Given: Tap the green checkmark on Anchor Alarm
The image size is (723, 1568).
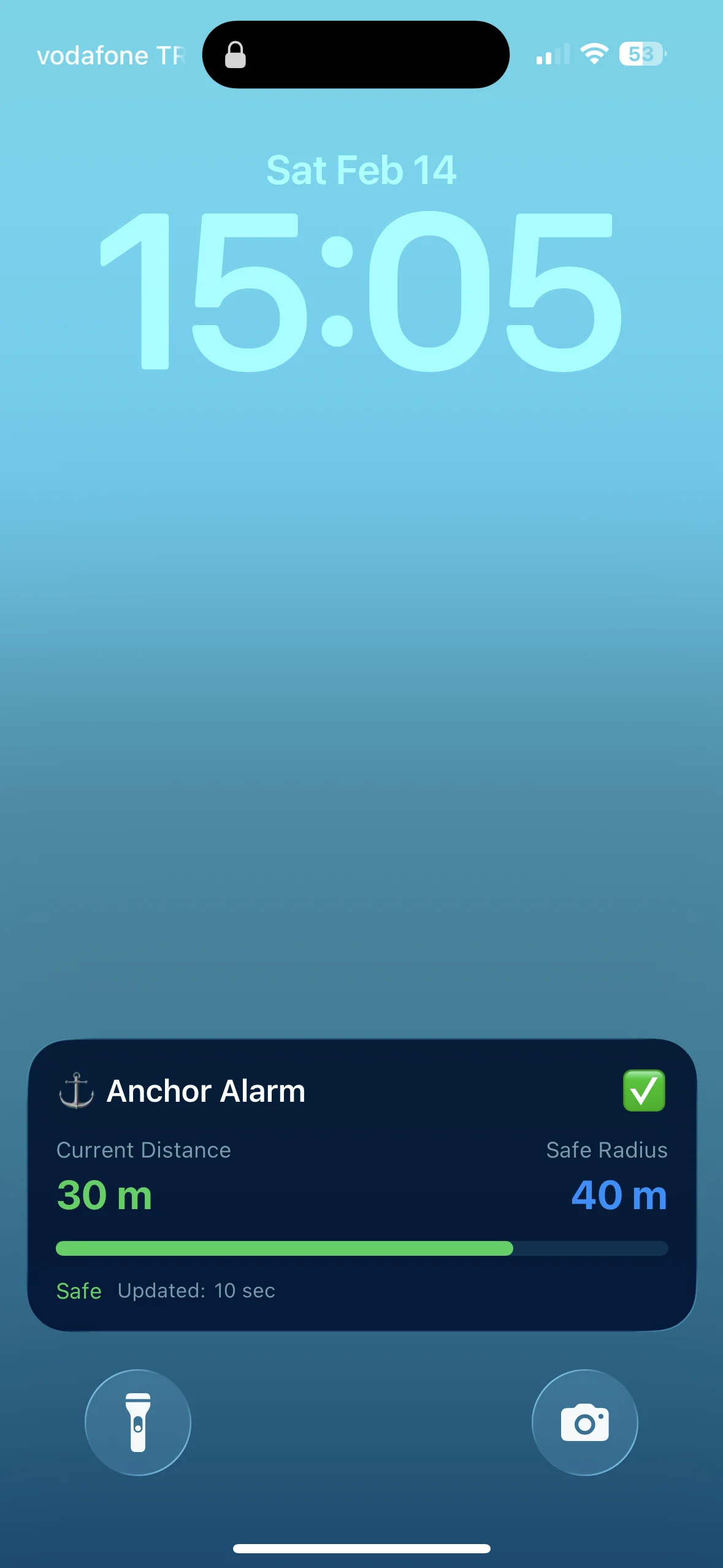Looking at the screenshot, I should click(643, 1091).
